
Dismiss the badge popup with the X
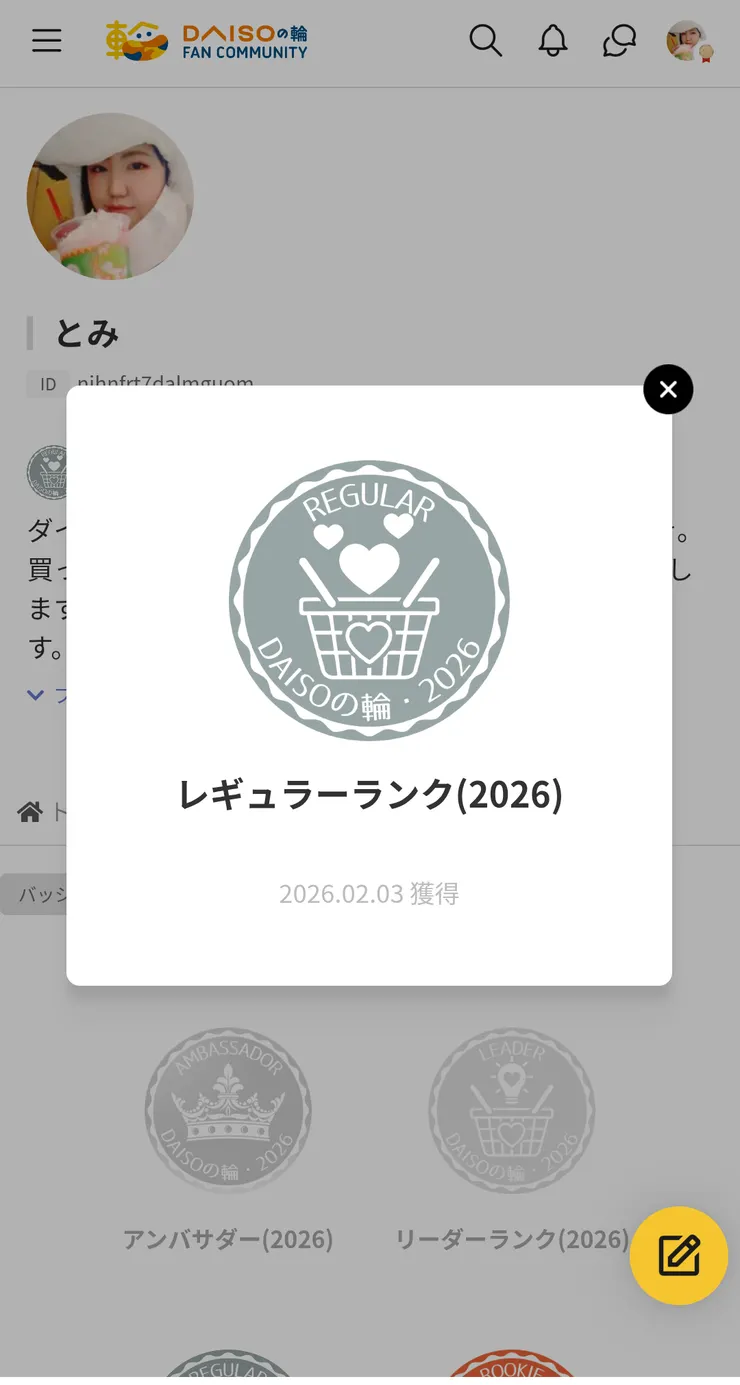[667, 389]
